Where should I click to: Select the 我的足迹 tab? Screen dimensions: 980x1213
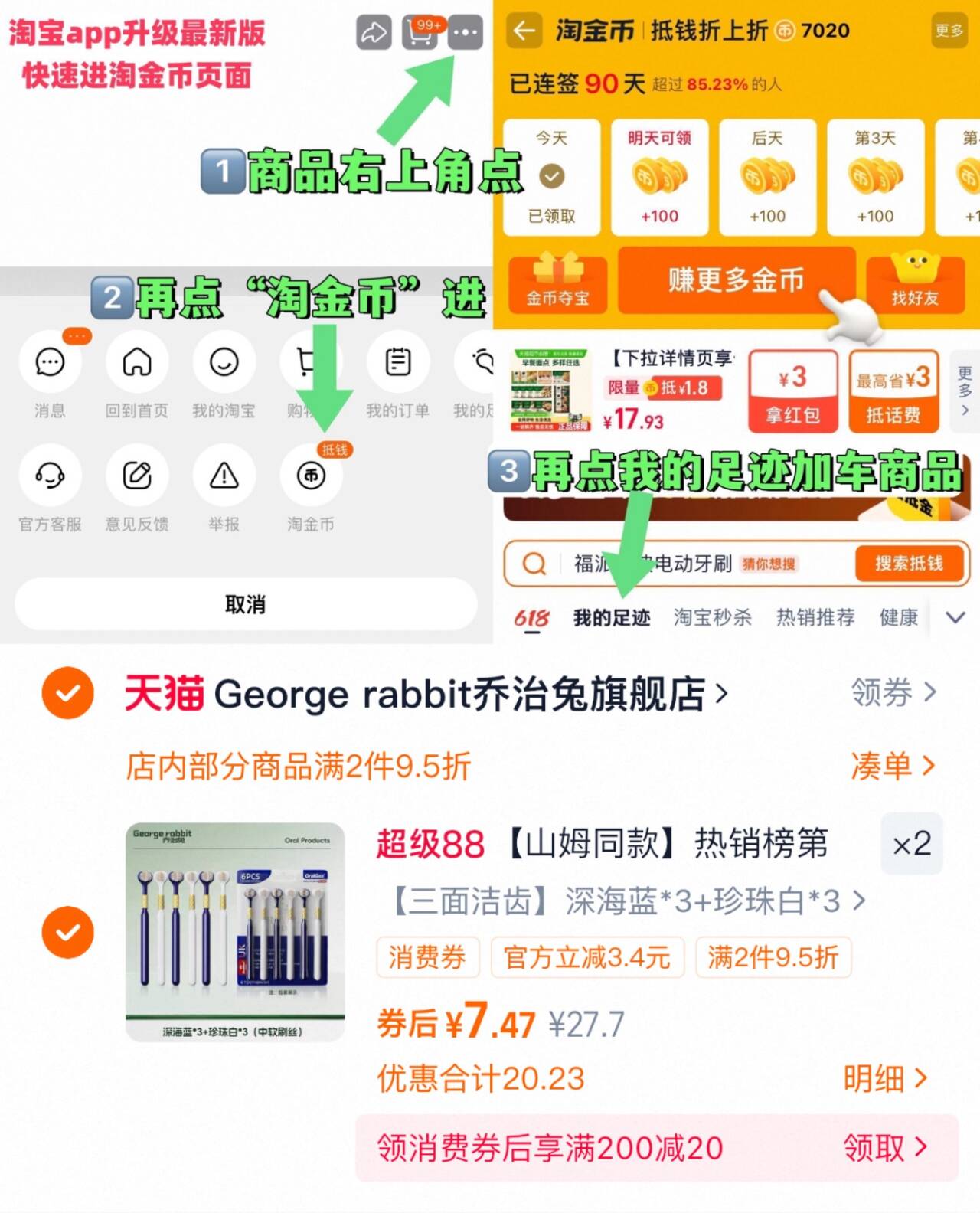[610, 617]
